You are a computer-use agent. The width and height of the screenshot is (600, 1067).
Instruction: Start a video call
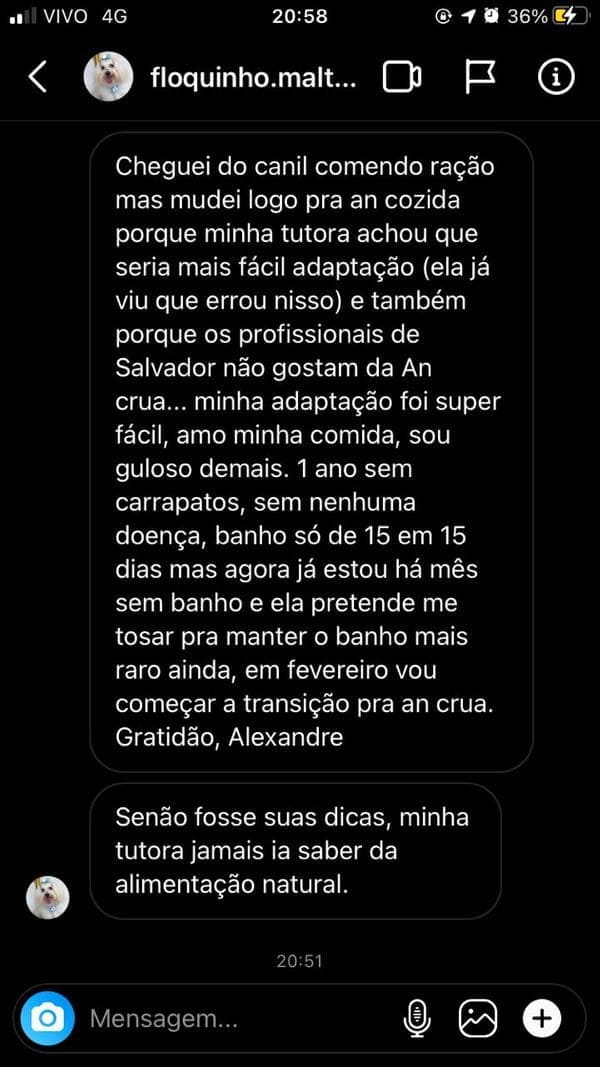point(402,77)
